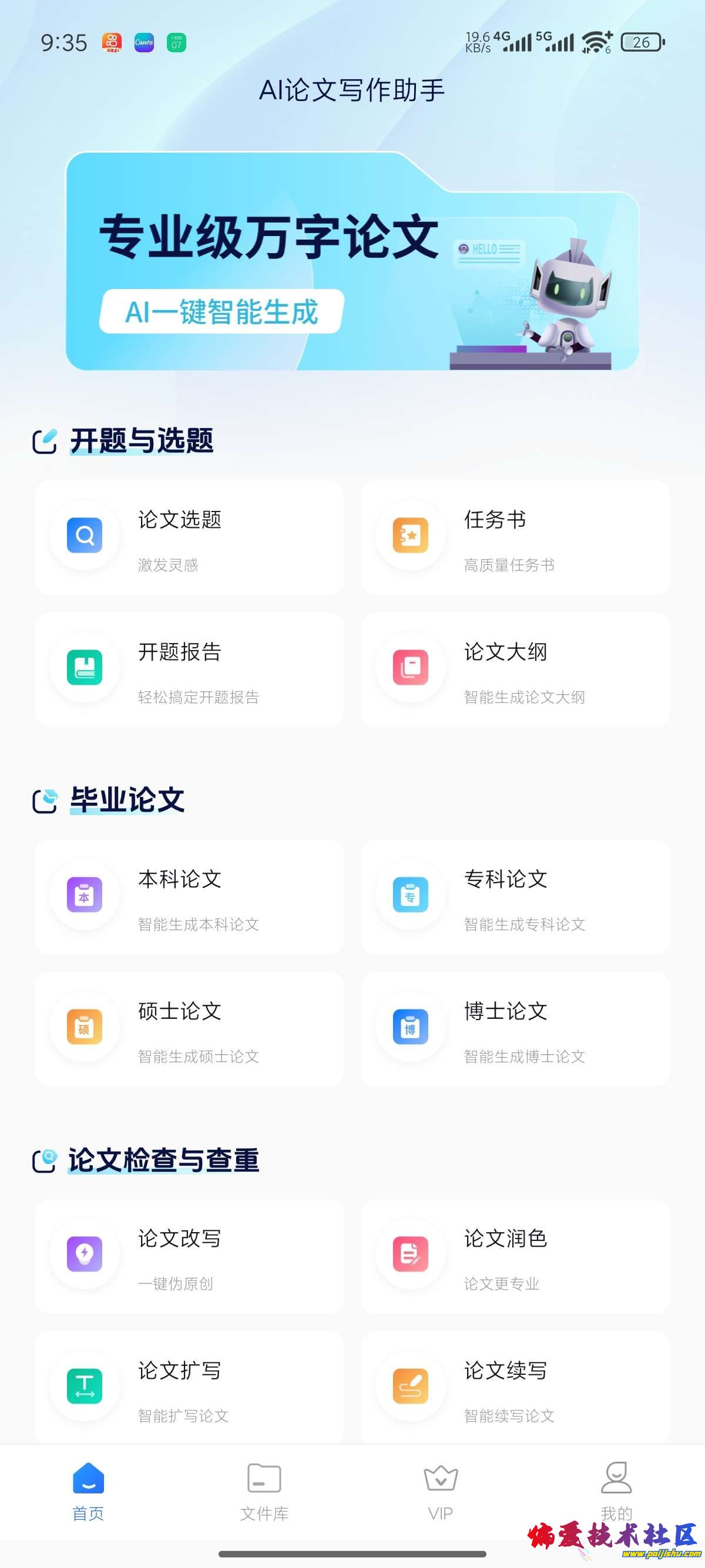The image size is (705, 1568).
Task: Open the 论文润色 tool
Action: tap(515, 1256)
